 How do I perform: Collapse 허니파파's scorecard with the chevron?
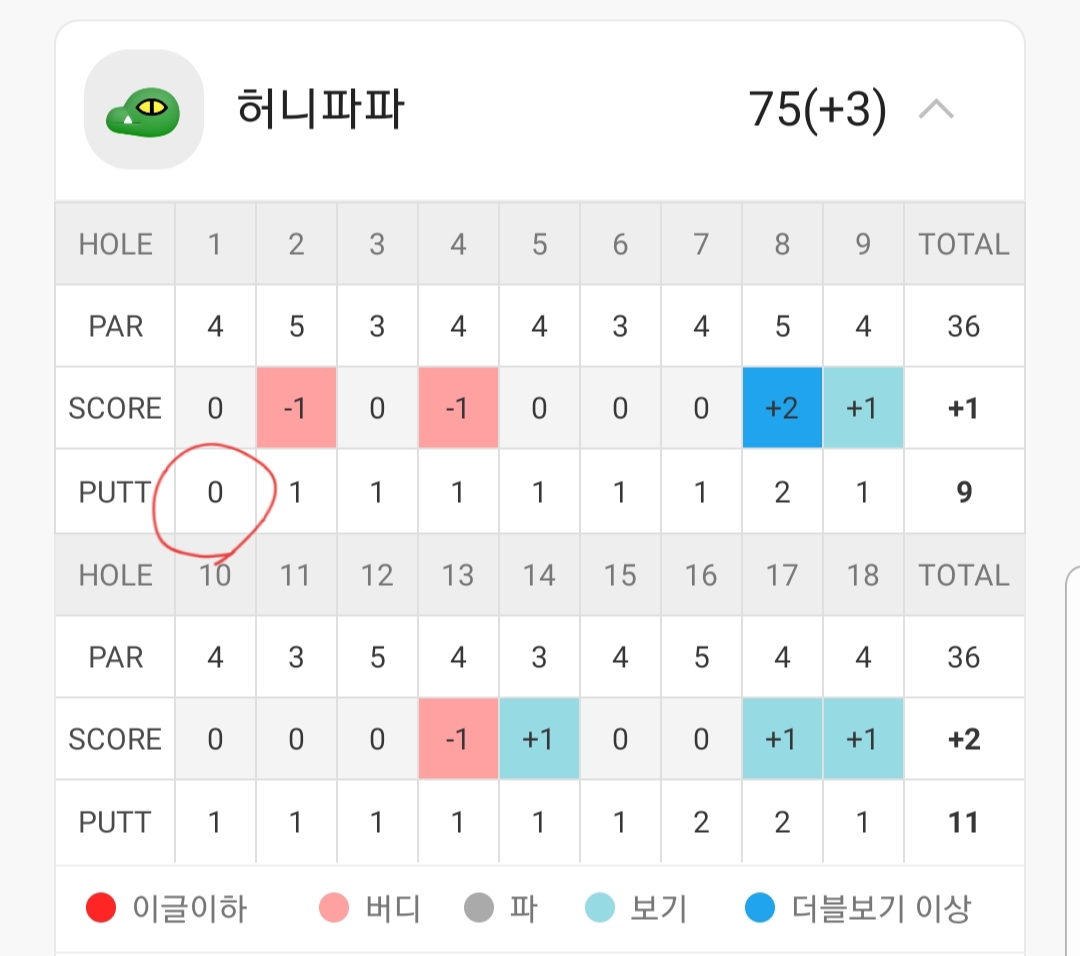[x=936, y=109]
